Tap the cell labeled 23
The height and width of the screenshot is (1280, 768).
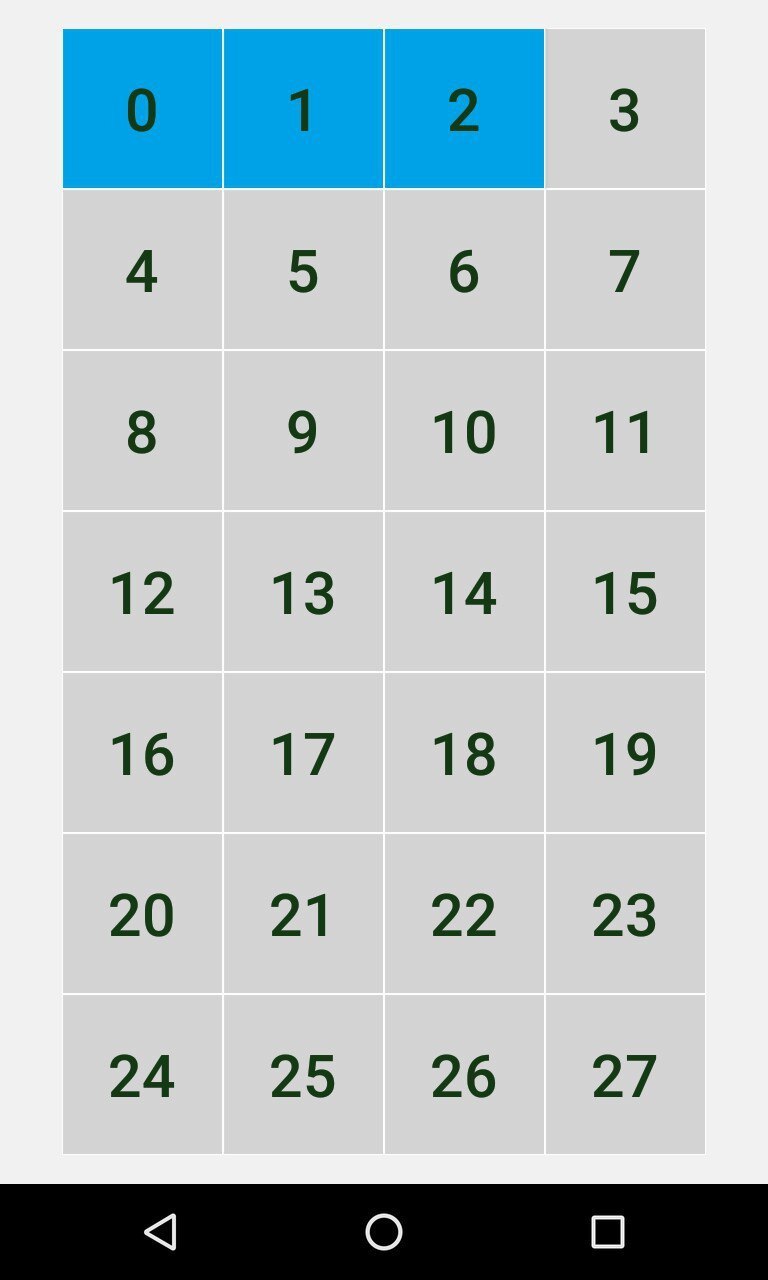pos(625,914)
